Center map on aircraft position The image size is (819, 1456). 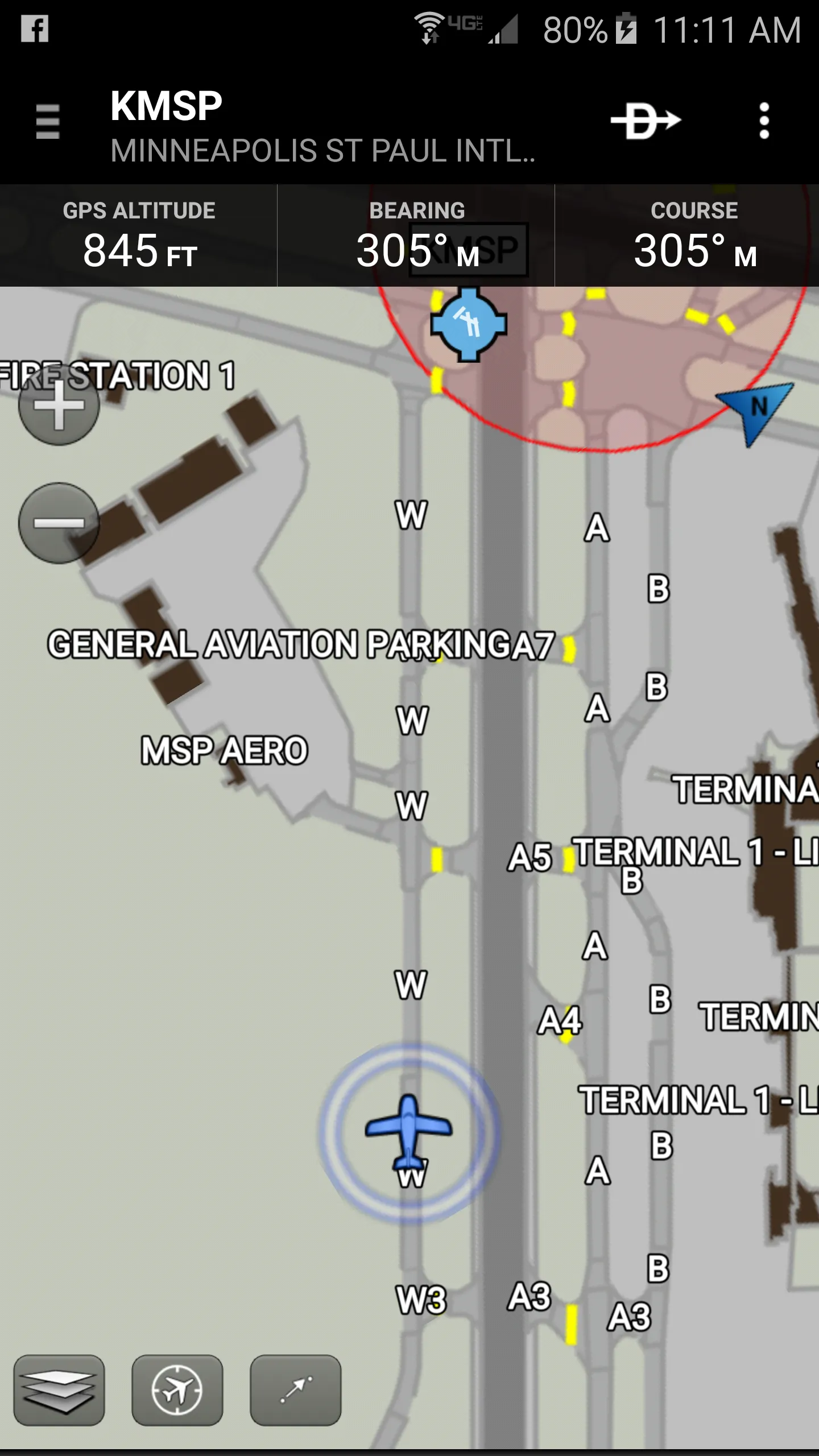coord(177,1390)
